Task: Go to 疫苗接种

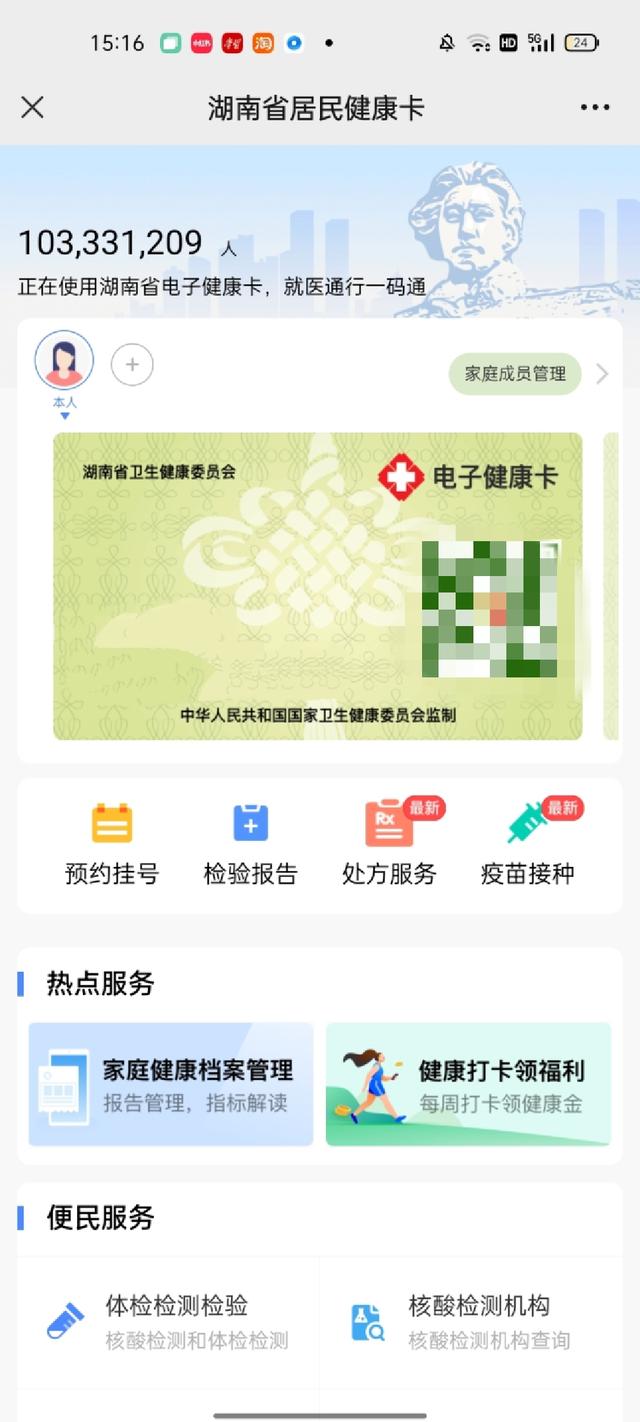Action: [x=527, y=843]
